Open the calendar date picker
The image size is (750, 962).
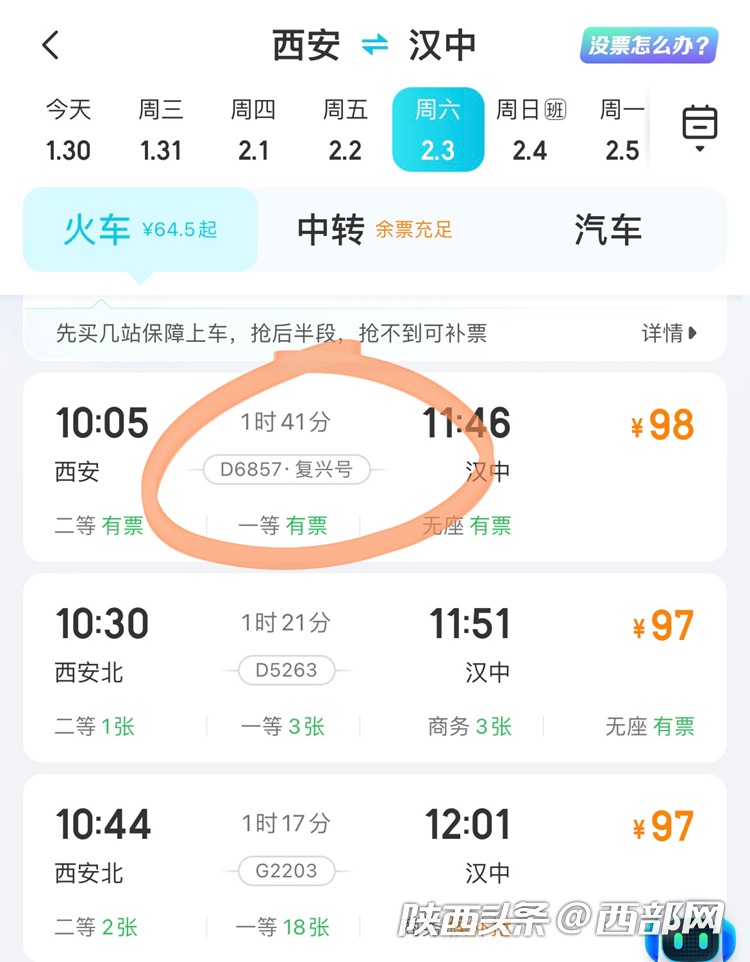(x=700, y=127)
